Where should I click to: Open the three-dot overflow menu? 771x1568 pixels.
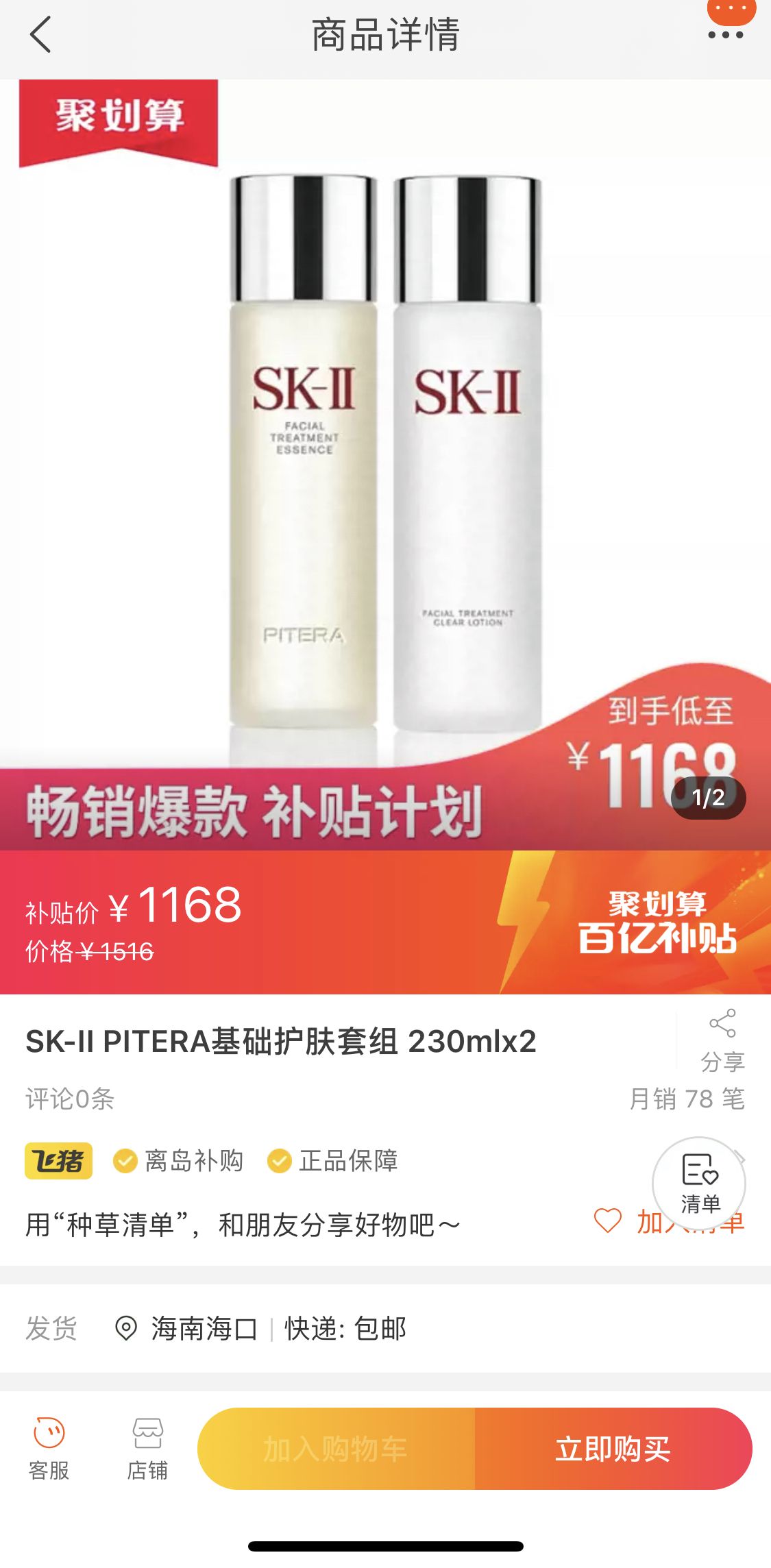(726, 34)
